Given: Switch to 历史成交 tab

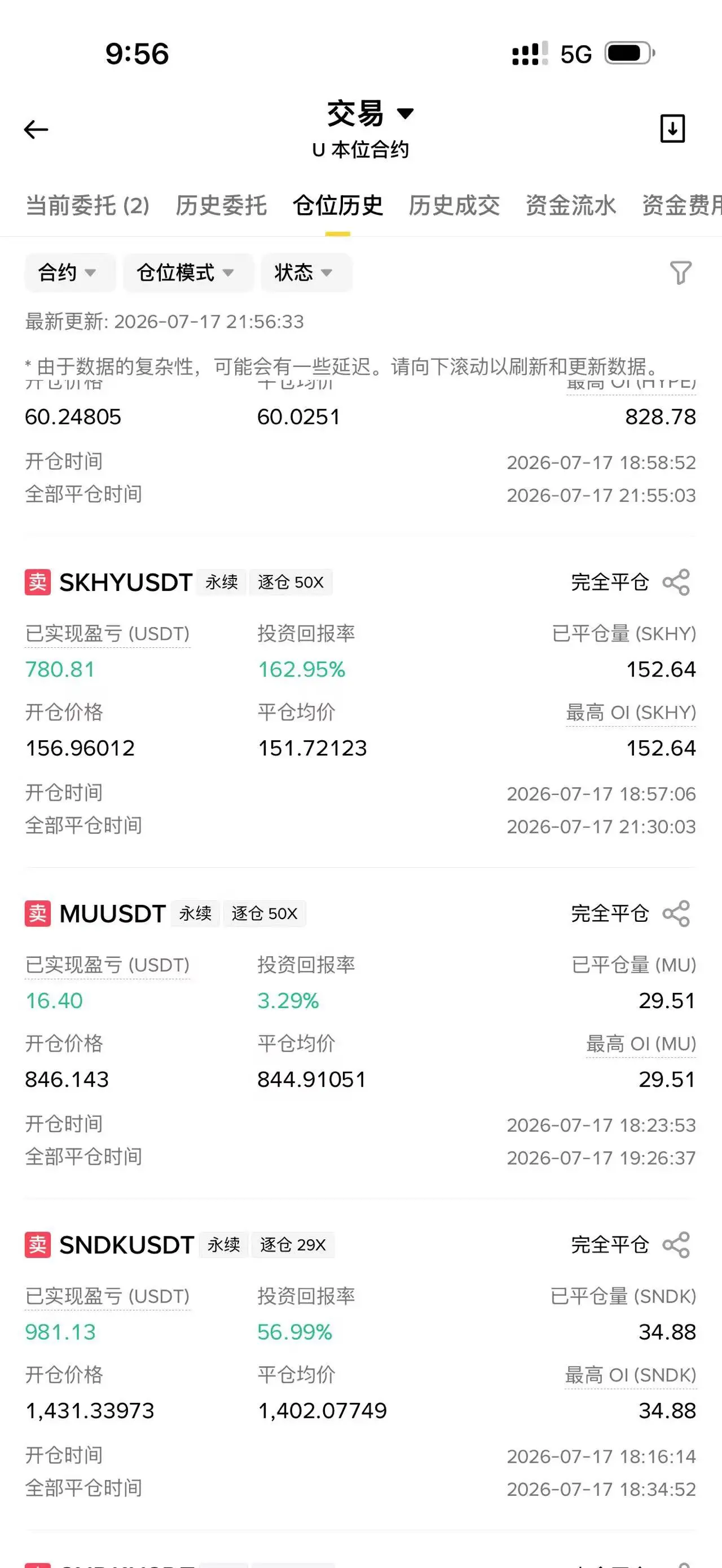Looking at the screenshot, I should pyautogui.click(x=454, y=206).
